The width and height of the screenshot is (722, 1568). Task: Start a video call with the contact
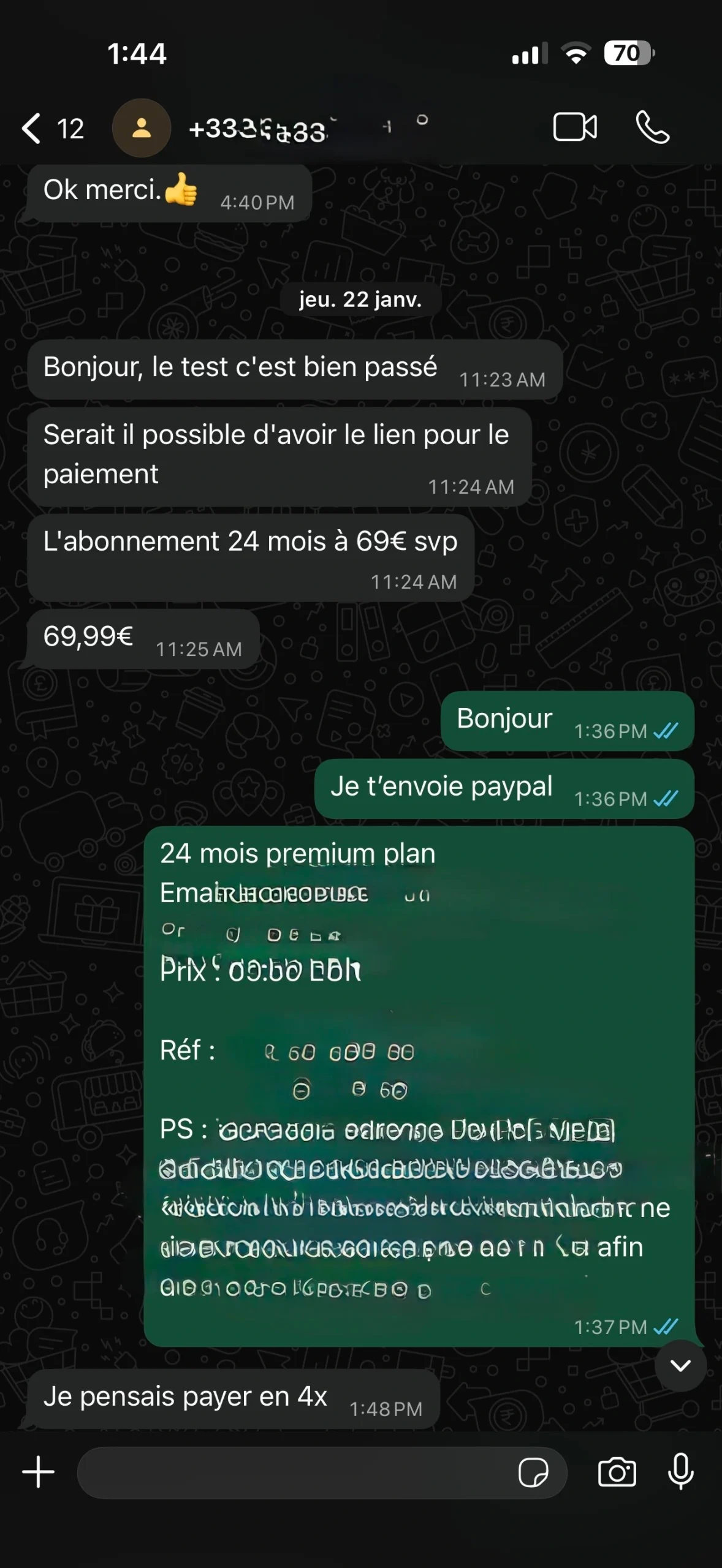(574, 127)
